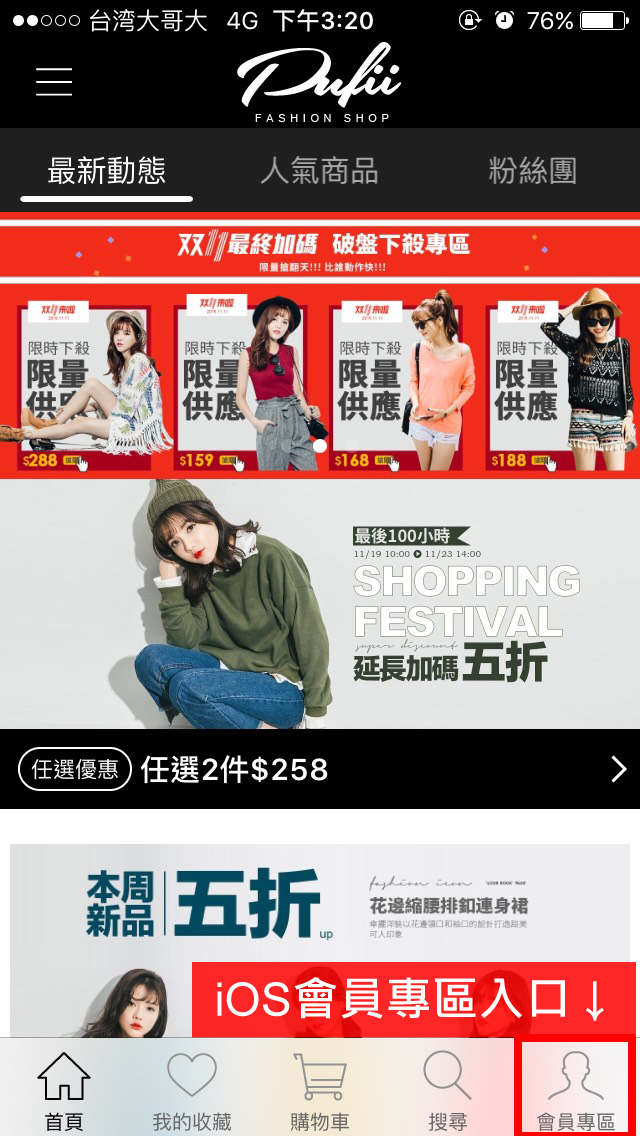Open the Shopping Festival 五折 banner
Image resolution: width=640 pixels, height=1136 pixels.
pyautogui.click(x=320, y=603)
